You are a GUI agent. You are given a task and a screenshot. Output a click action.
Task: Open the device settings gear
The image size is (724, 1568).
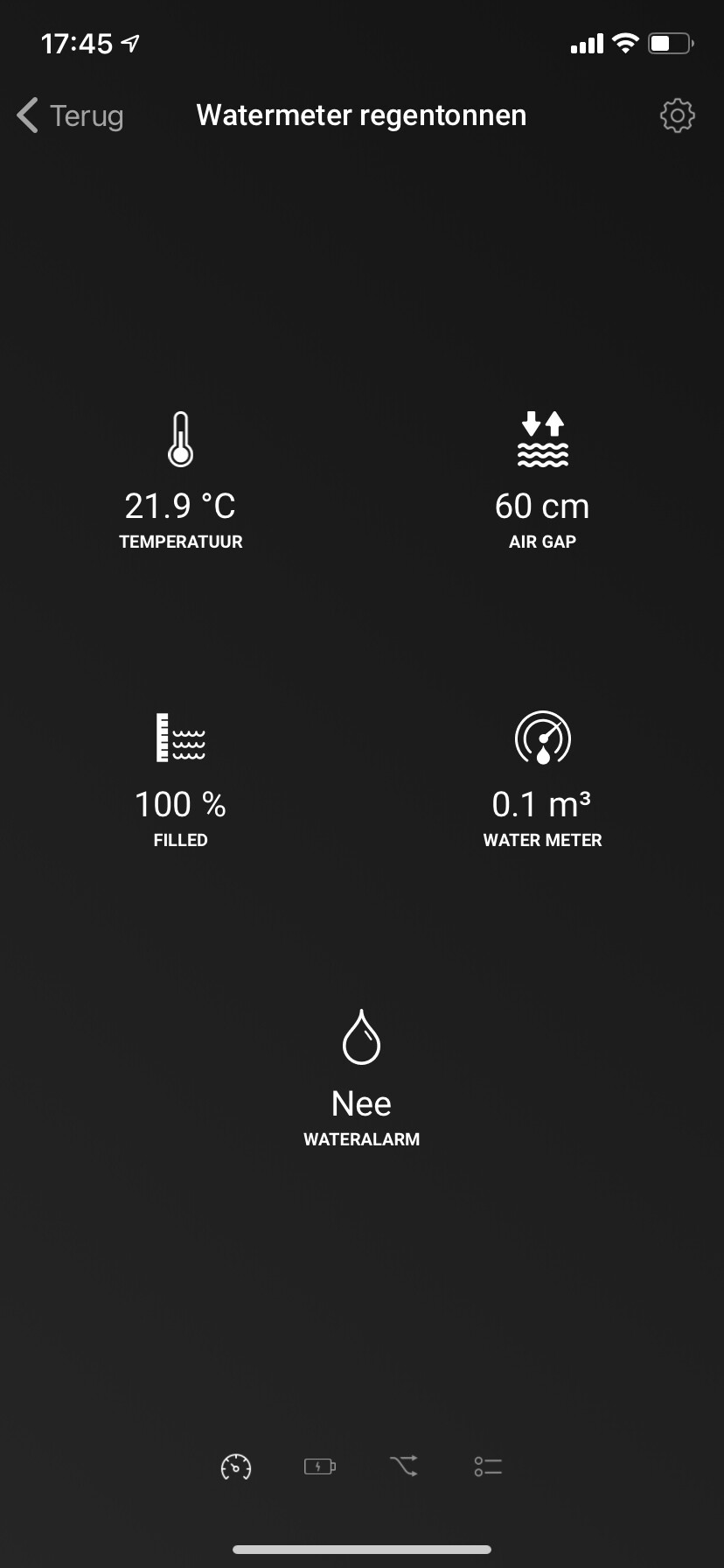tap(677, 115)
